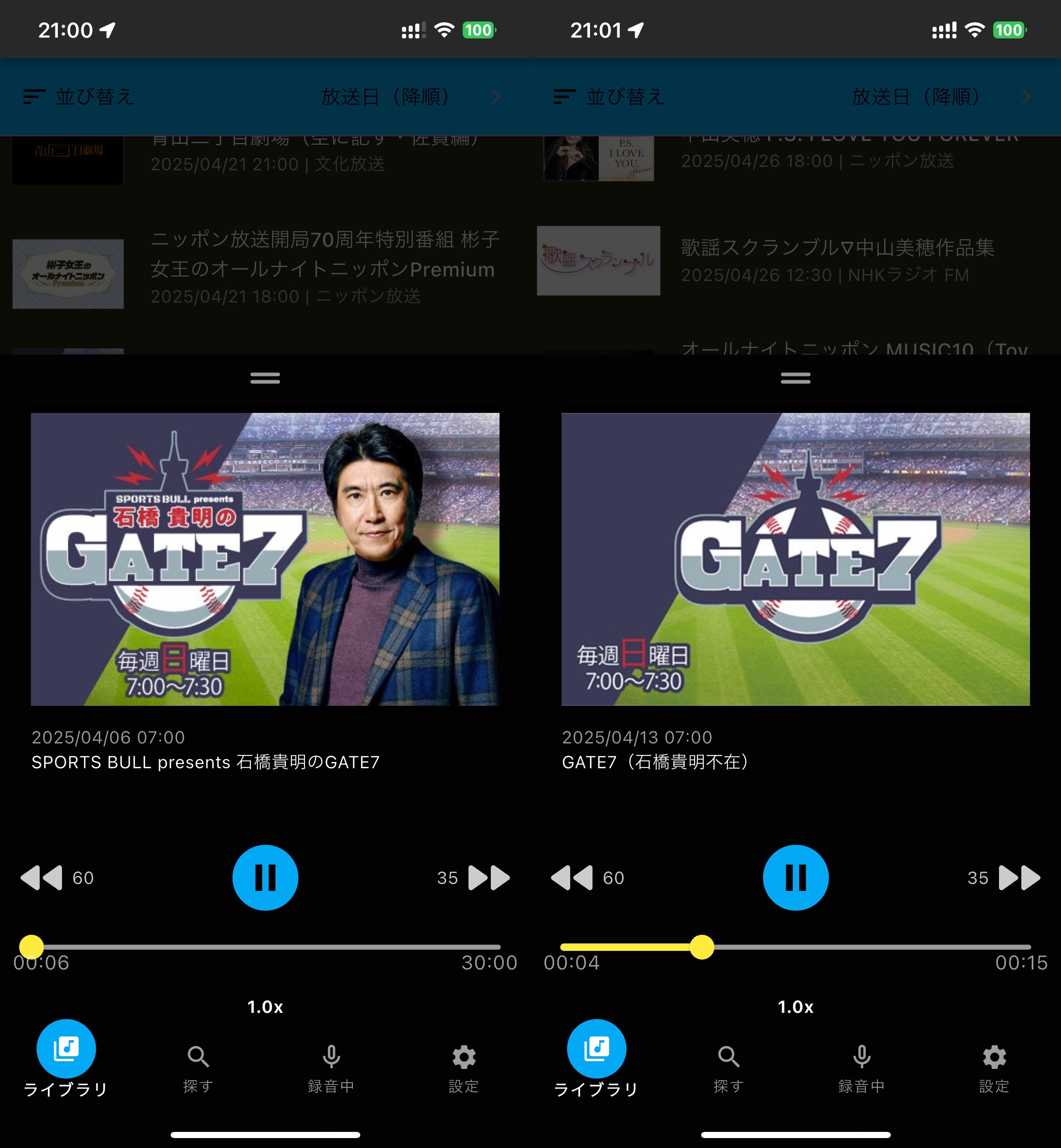The height and width of the screenshot is (1148, 1061).
Task: Pause the GATE7（石橋貴明不在） episode
Action: 795,877
